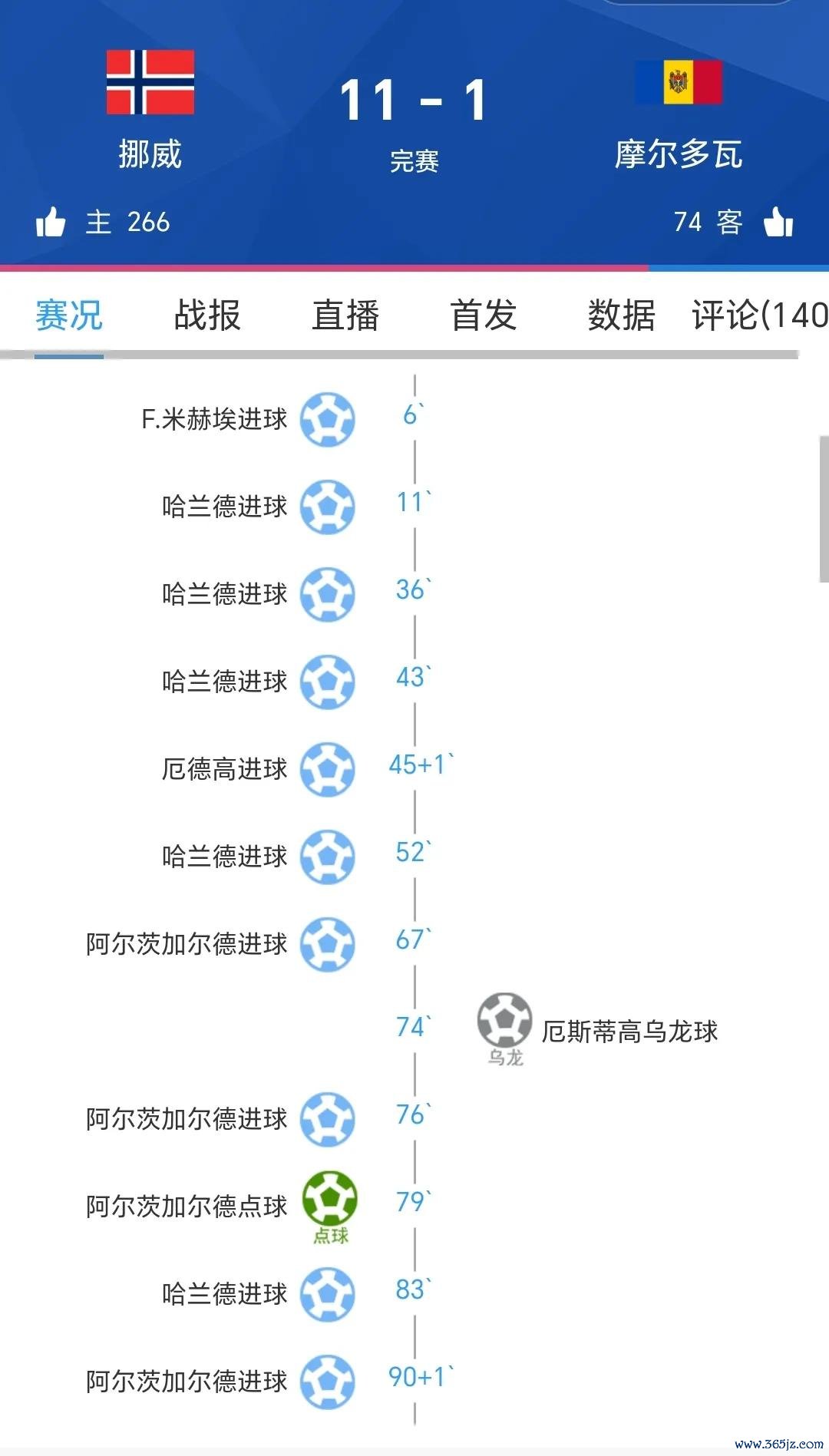Open Moldova team page via its flag
This screenshot has height=1456, width=829.
(679, 82)
